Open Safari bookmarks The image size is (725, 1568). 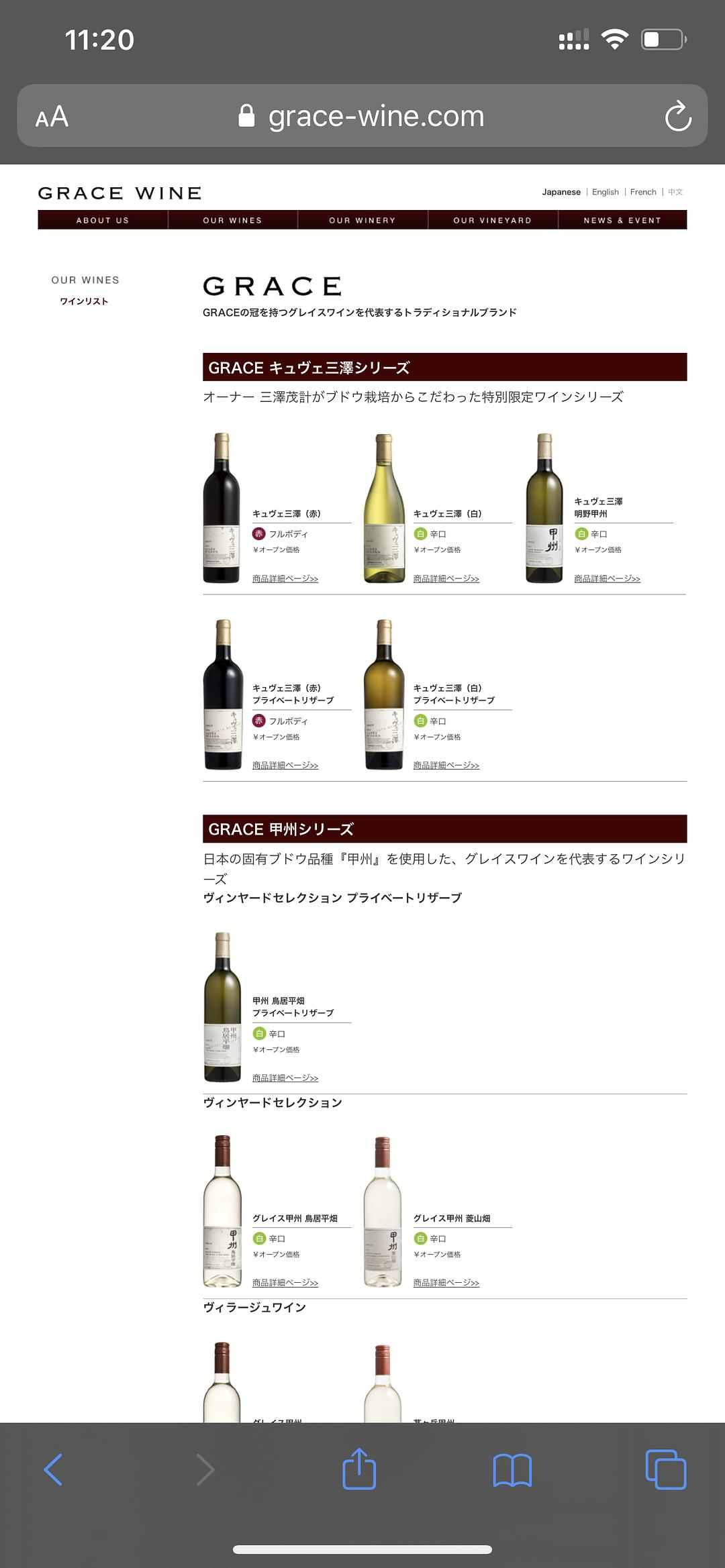point(512,1469)
